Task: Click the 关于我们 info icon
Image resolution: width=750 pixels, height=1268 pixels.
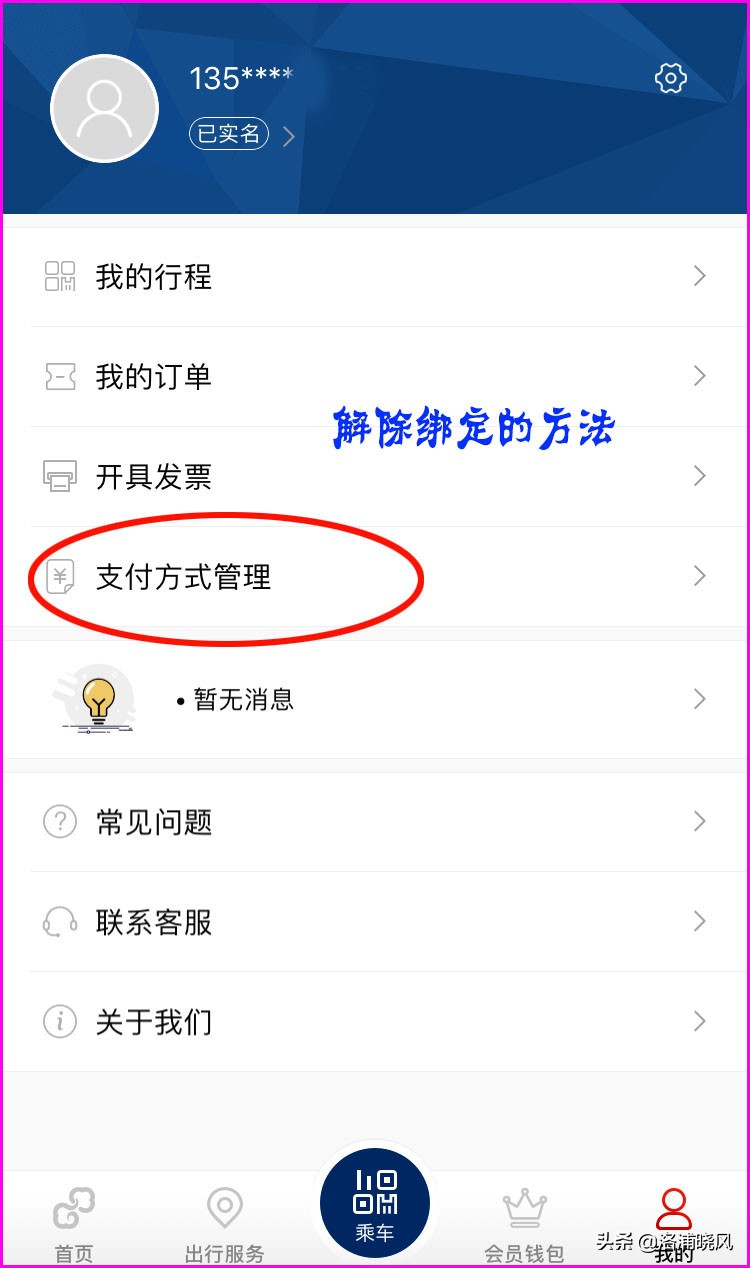Action: [x=60, y=1022]
